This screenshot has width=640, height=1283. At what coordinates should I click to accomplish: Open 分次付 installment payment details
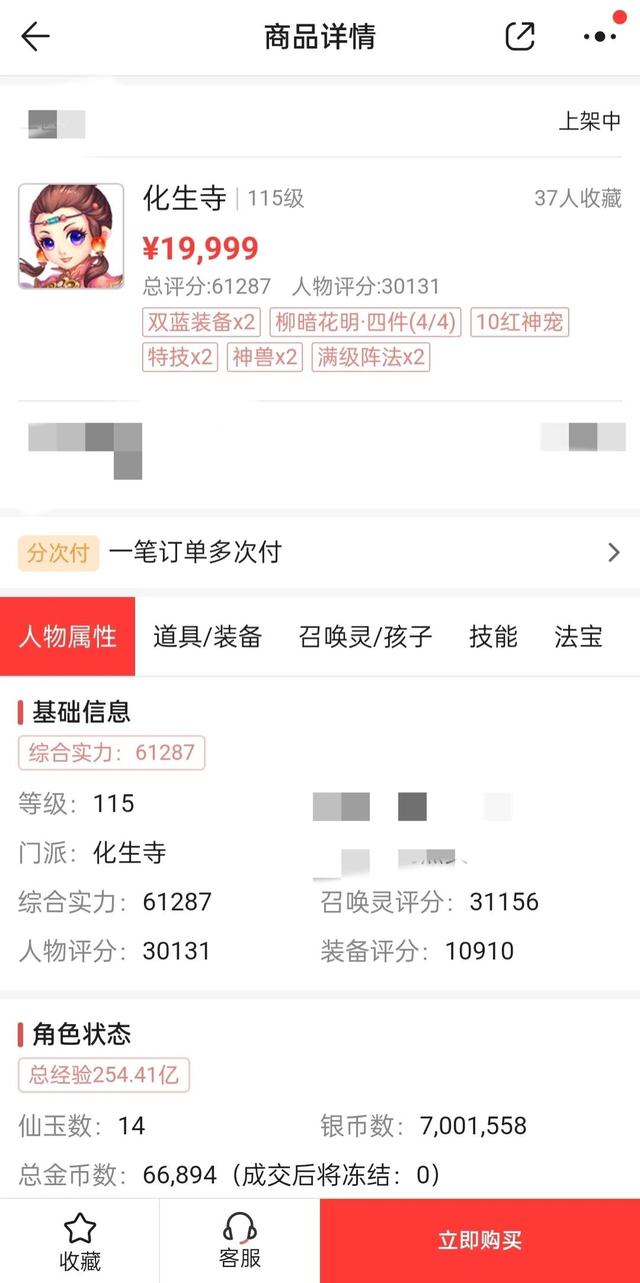tap(320, 552)
